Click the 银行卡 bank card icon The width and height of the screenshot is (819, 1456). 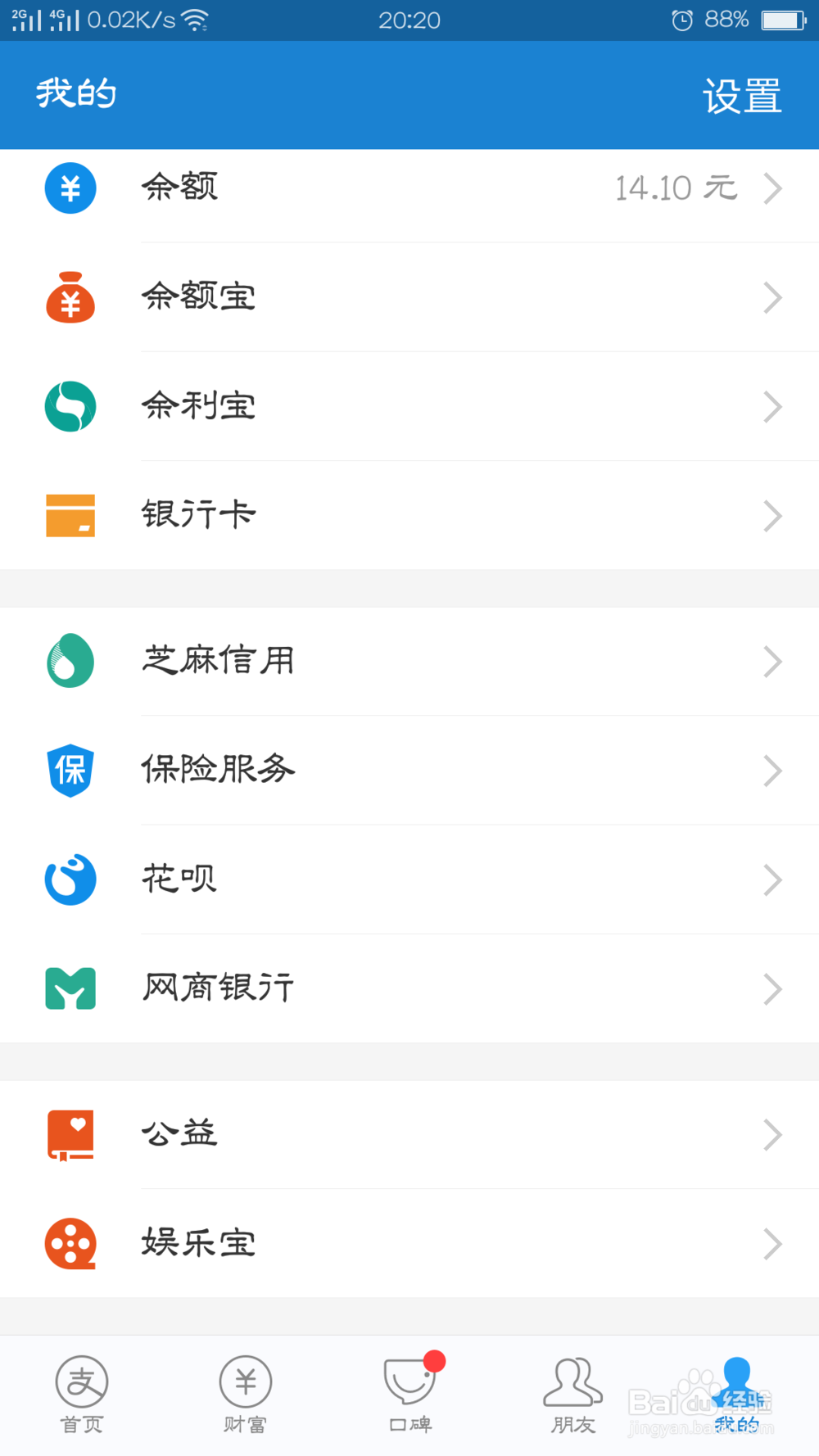pos(70,515)
